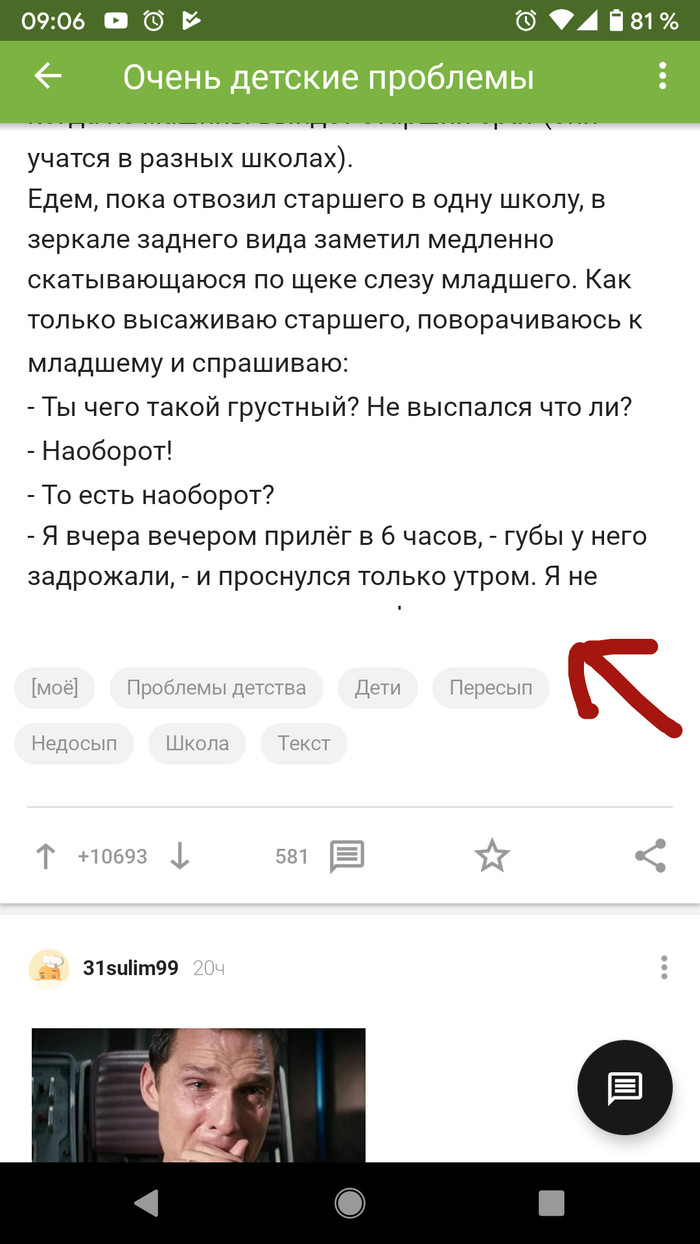Open the app bar overflow menu
The height and width of the screenshot is (1244, 700).
pos(662,77)
